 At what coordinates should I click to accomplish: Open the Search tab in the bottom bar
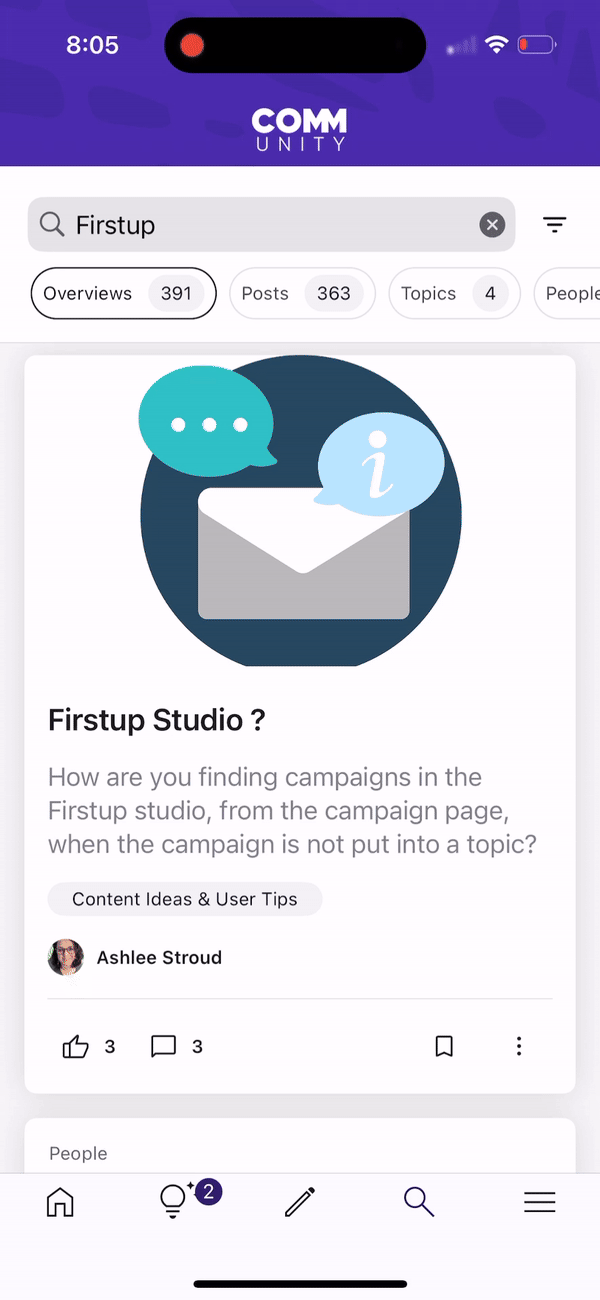click(419, 1201)
